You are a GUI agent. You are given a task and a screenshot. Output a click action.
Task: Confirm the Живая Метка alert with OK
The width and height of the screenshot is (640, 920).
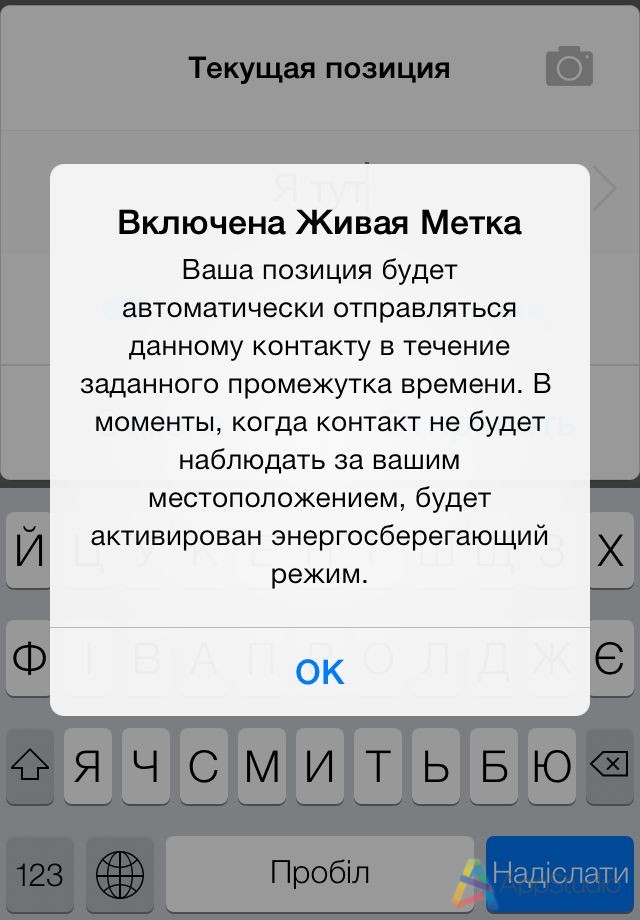(320, 672)
